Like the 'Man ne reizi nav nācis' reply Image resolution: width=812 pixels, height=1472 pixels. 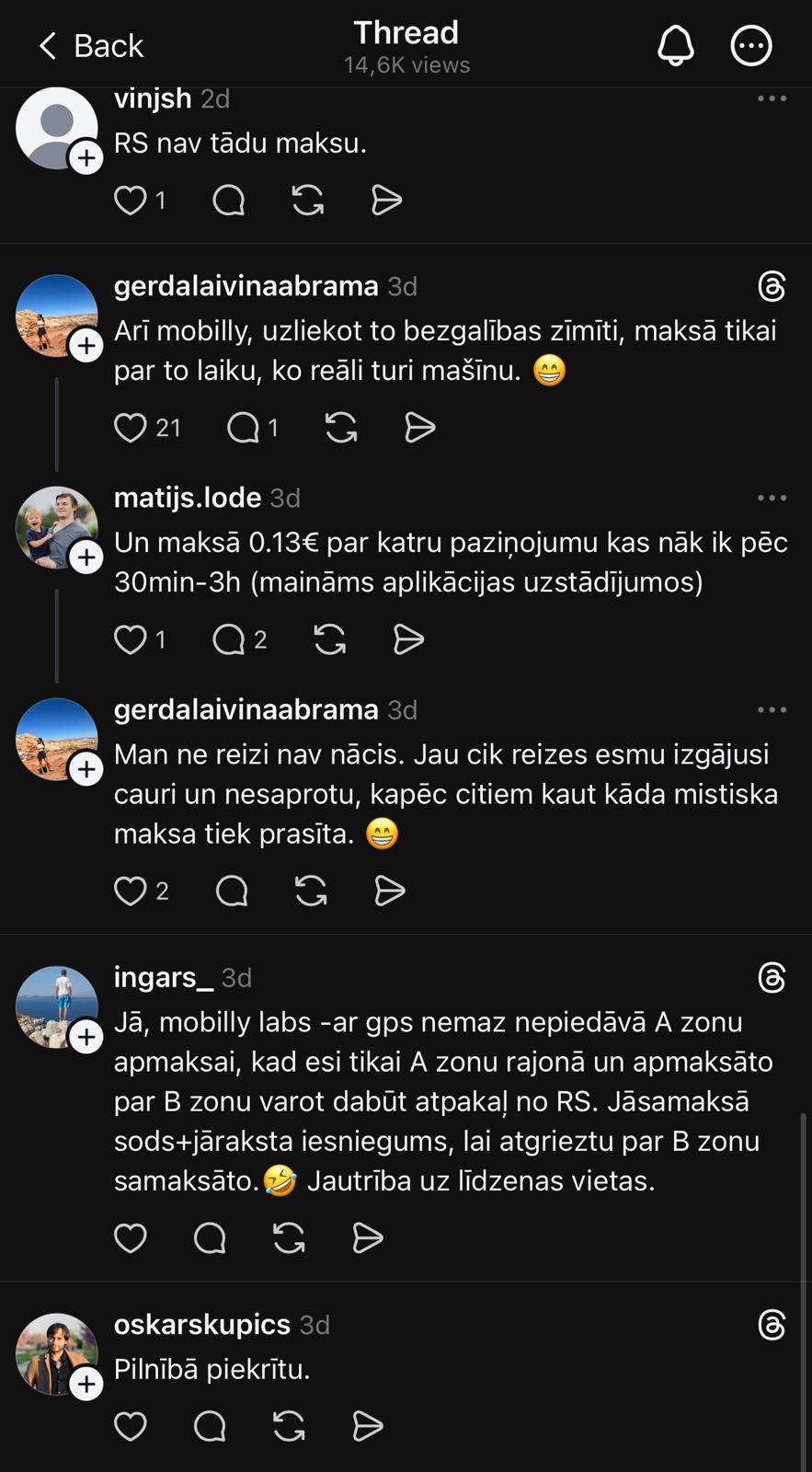(x=131, y=891)
